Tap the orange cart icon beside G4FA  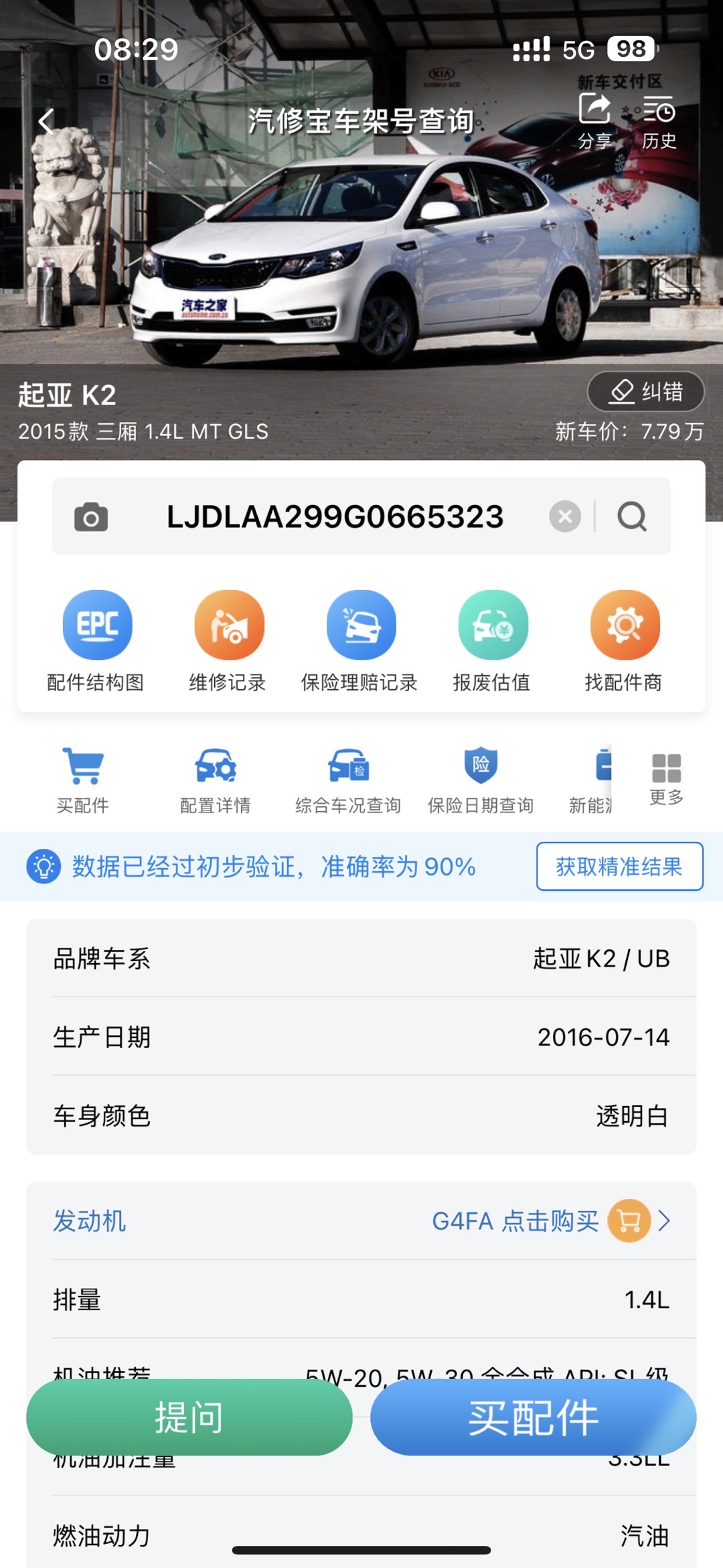pos(628,1221)
